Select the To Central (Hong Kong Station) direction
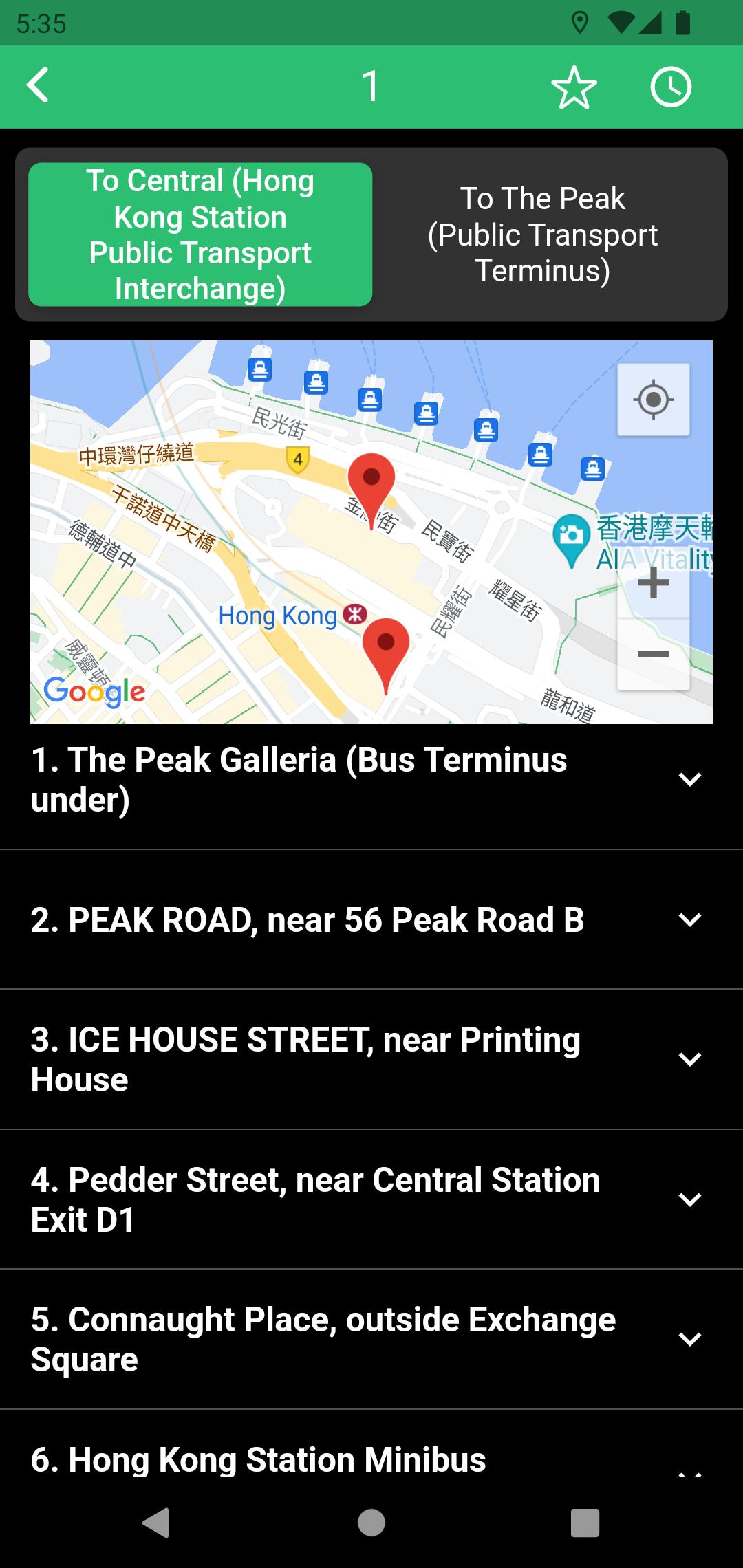743x1568 pixels. (x=200, y=235)
